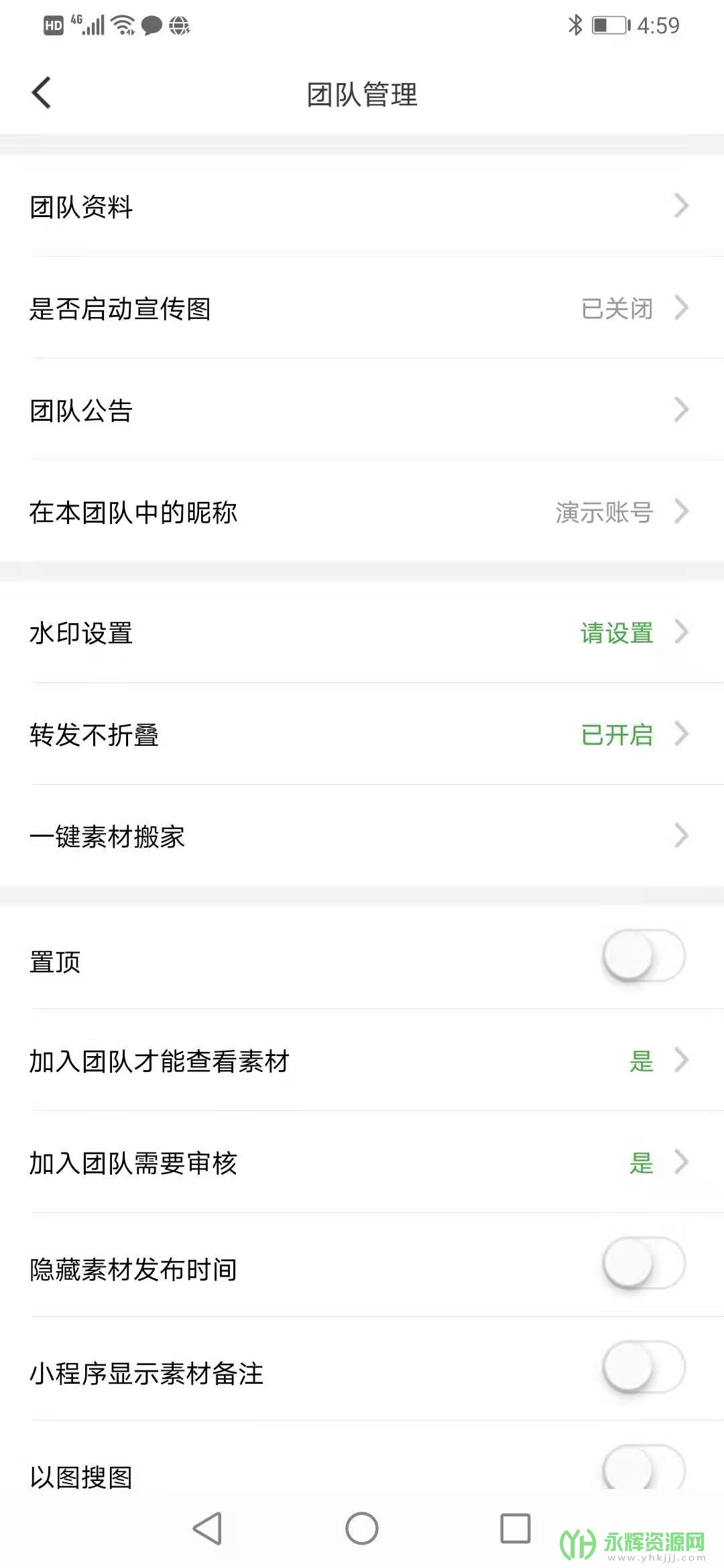Viewport: 724px width, 1568px height.
Task: Toggle the 置顶 switch
Action: pyautogui.click(x=643, y=956)
